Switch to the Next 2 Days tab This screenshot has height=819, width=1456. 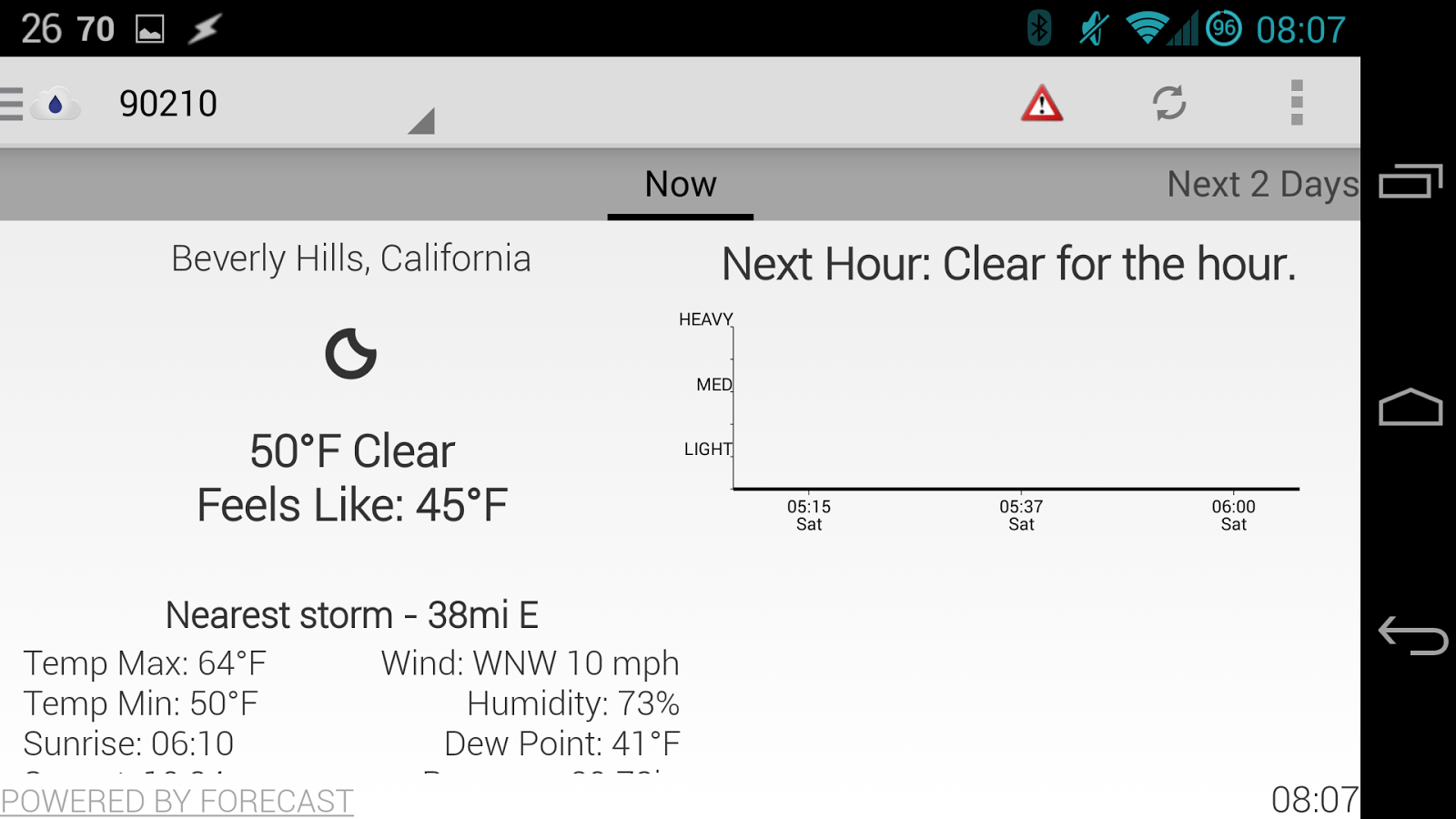pos(1262,185)
